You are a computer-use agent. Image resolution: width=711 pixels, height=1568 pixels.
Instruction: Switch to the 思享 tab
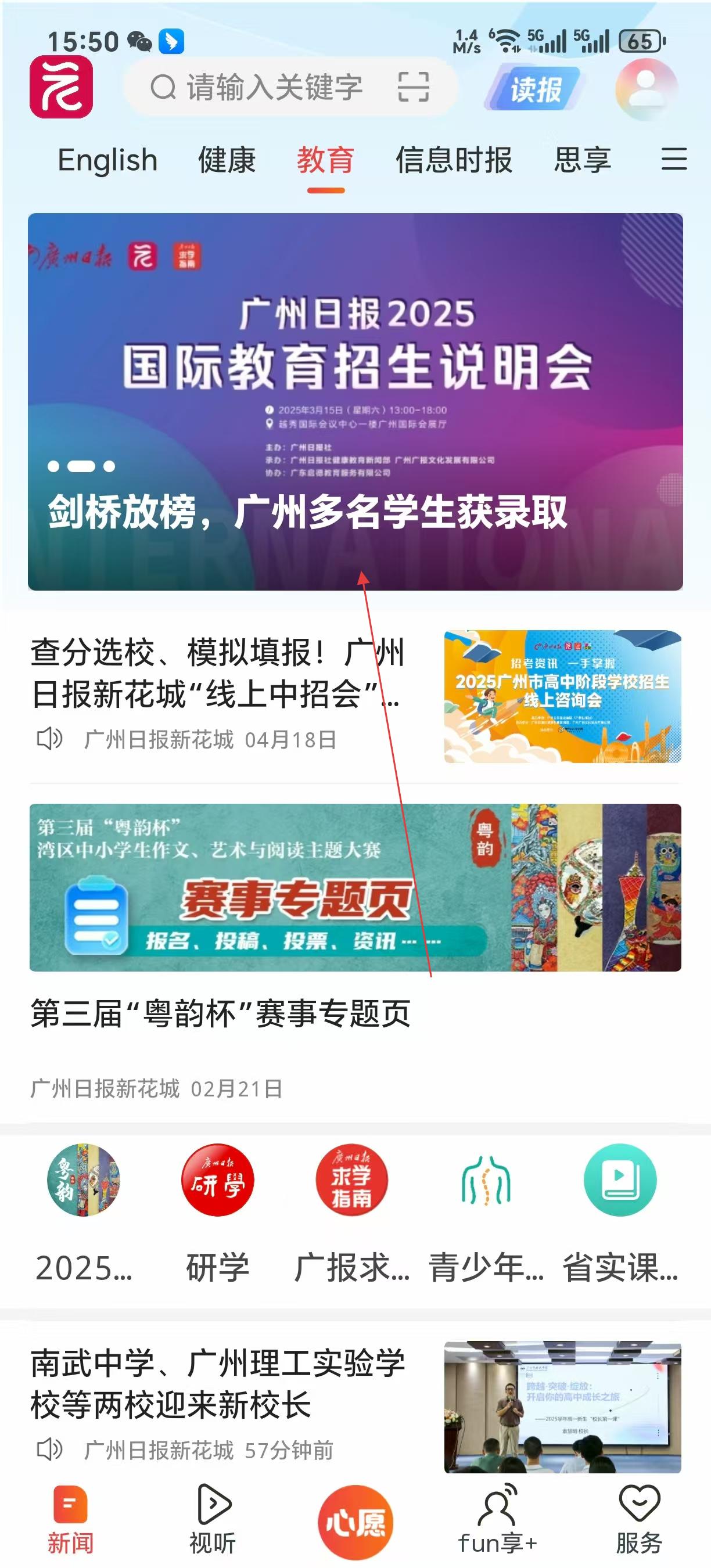[582, 161]
